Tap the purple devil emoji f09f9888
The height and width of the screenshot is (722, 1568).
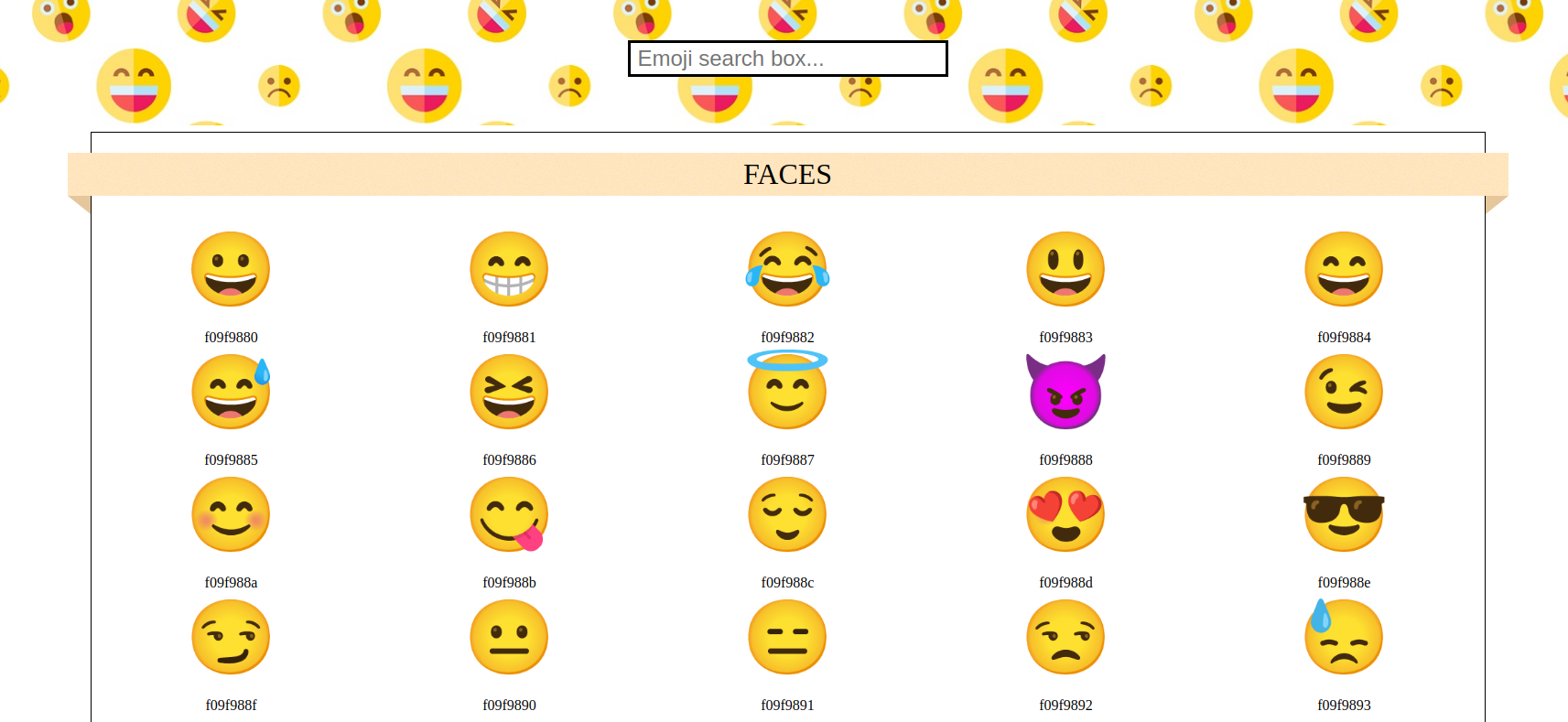(x=1065, y=392)
